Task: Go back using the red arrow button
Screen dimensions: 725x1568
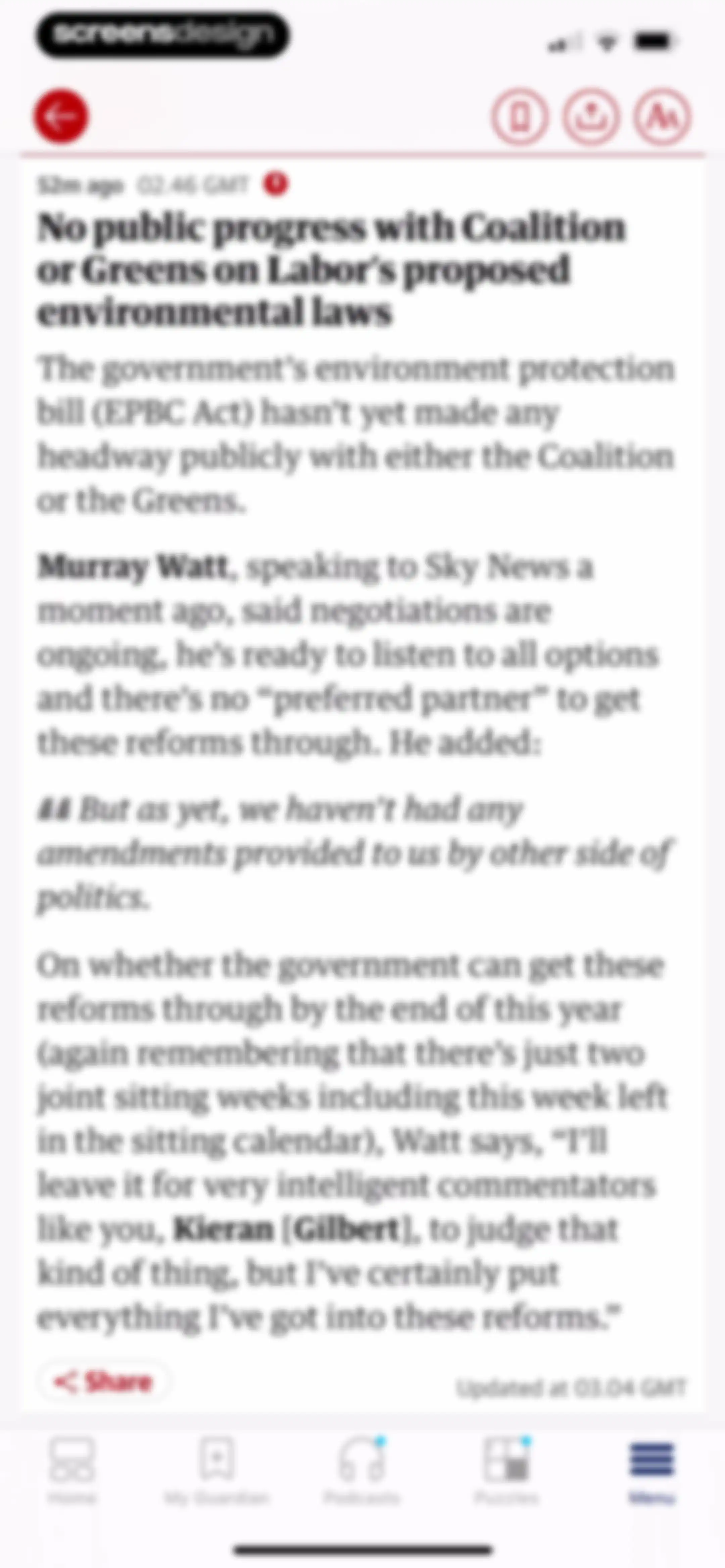Action: point(61,116)
